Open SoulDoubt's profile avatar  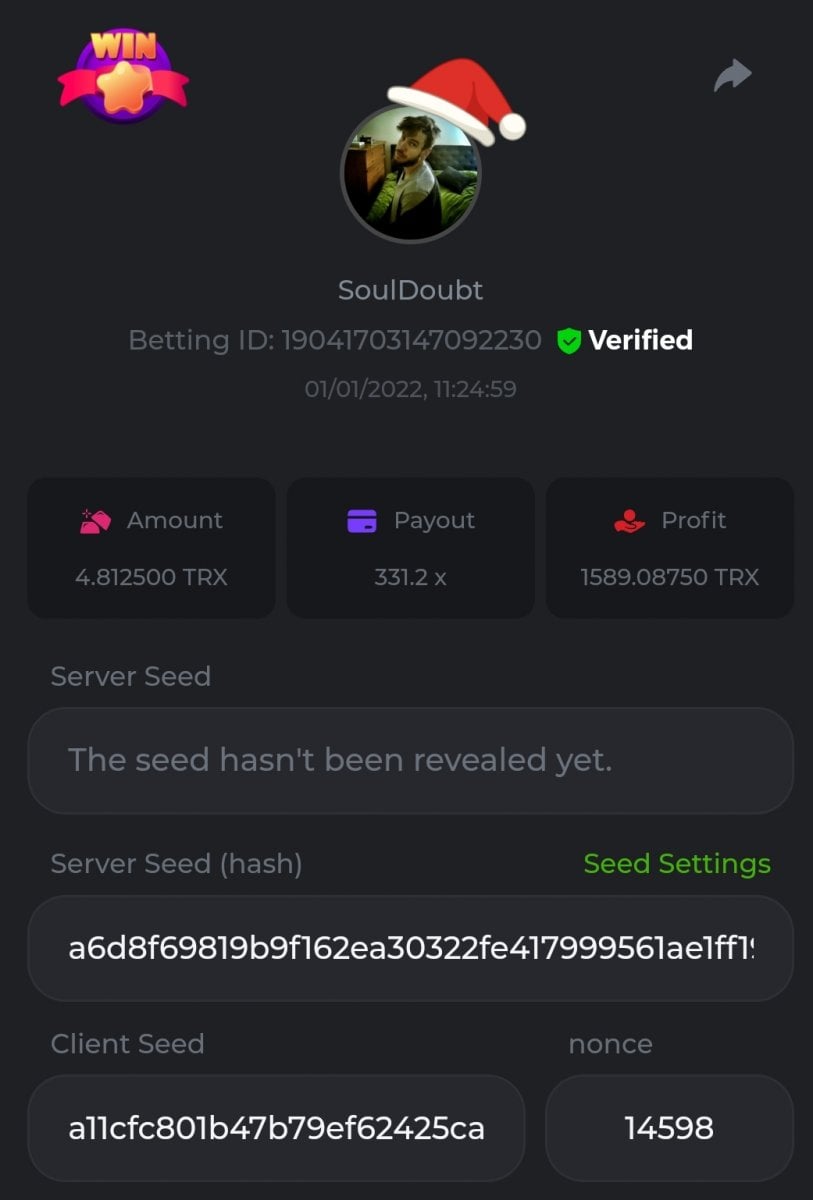411,173
